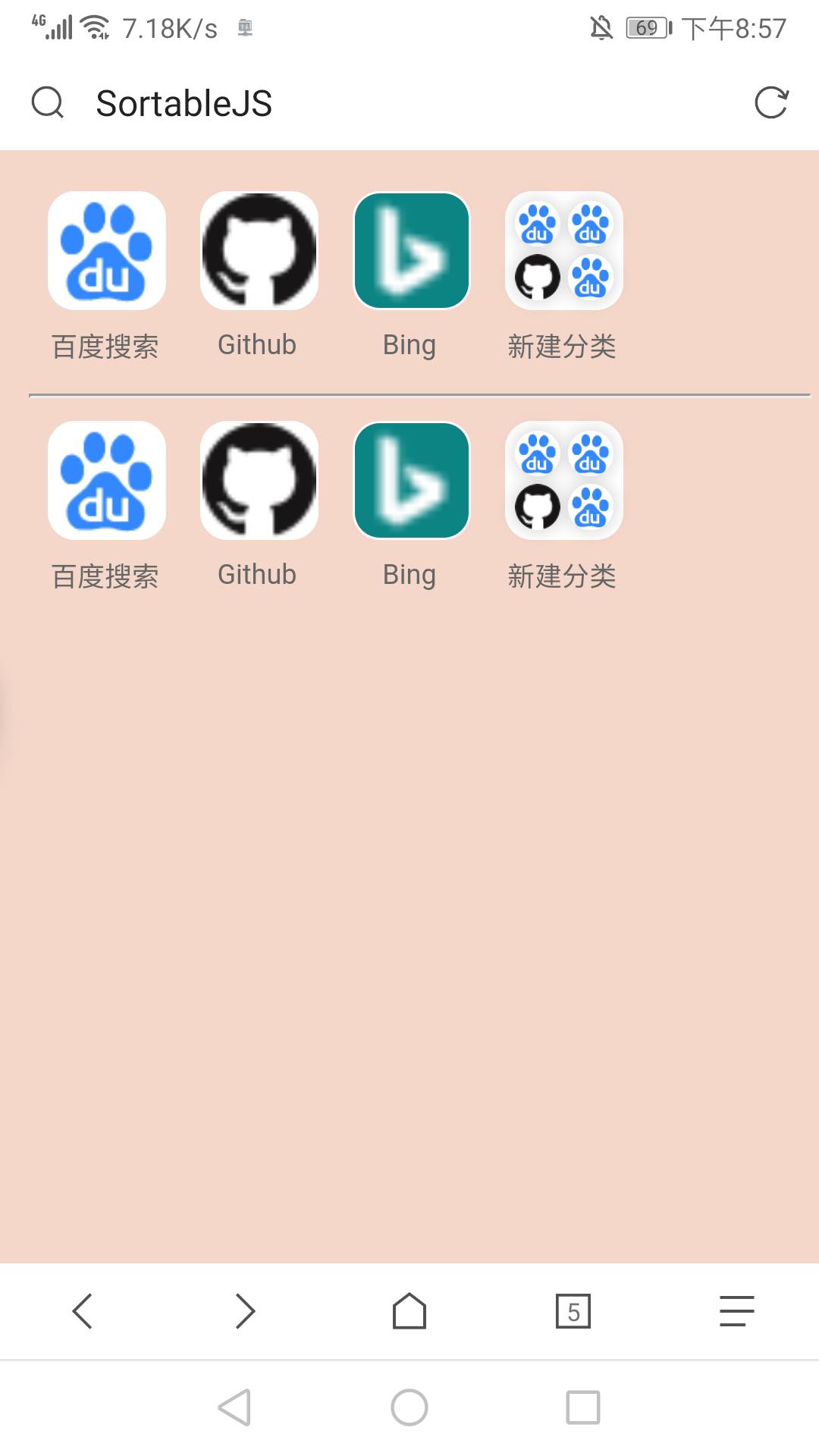The height and width of the screenshot is (1456, 819).
Task: Launch Github from the bottom row
Action: click(259, 482)
